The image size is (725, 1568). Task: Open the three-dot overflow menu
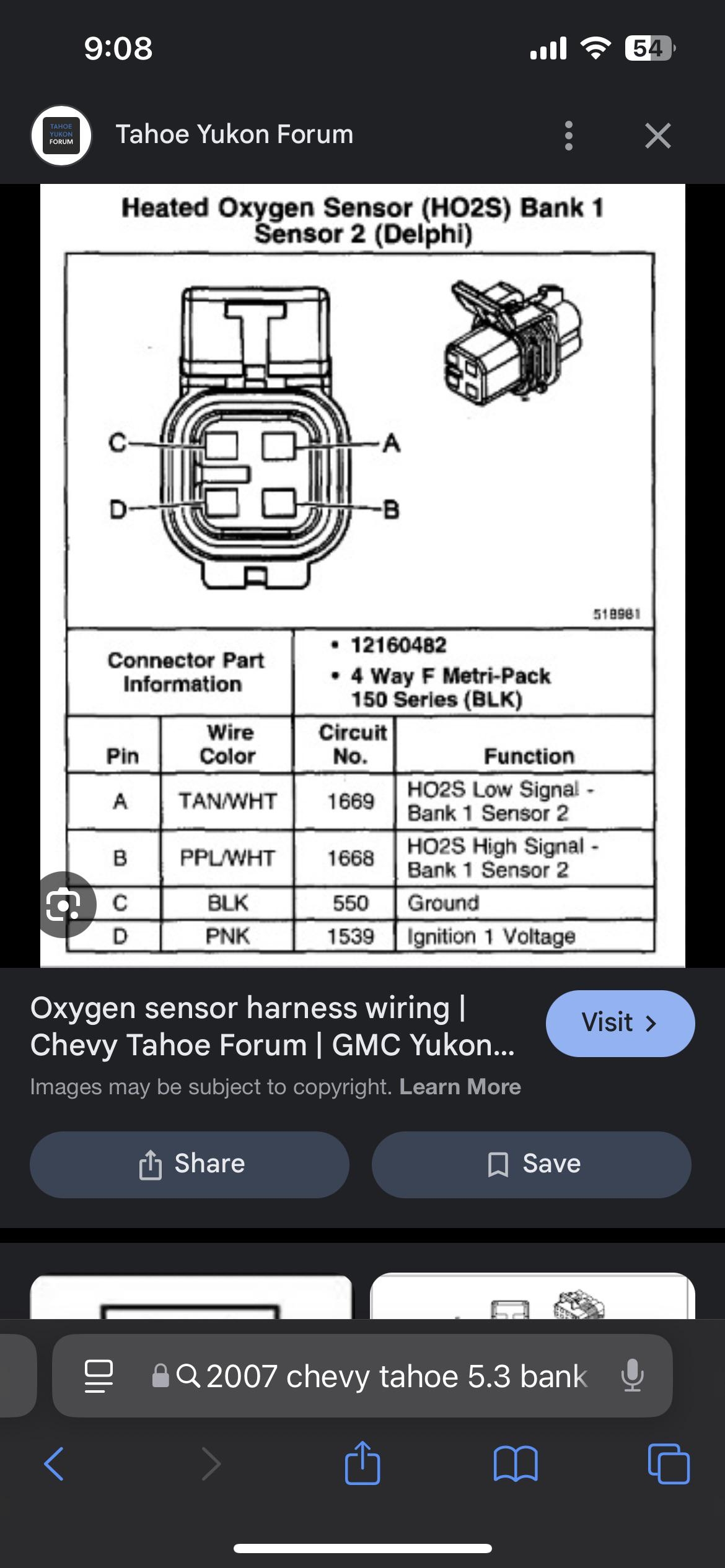[568, 136]
